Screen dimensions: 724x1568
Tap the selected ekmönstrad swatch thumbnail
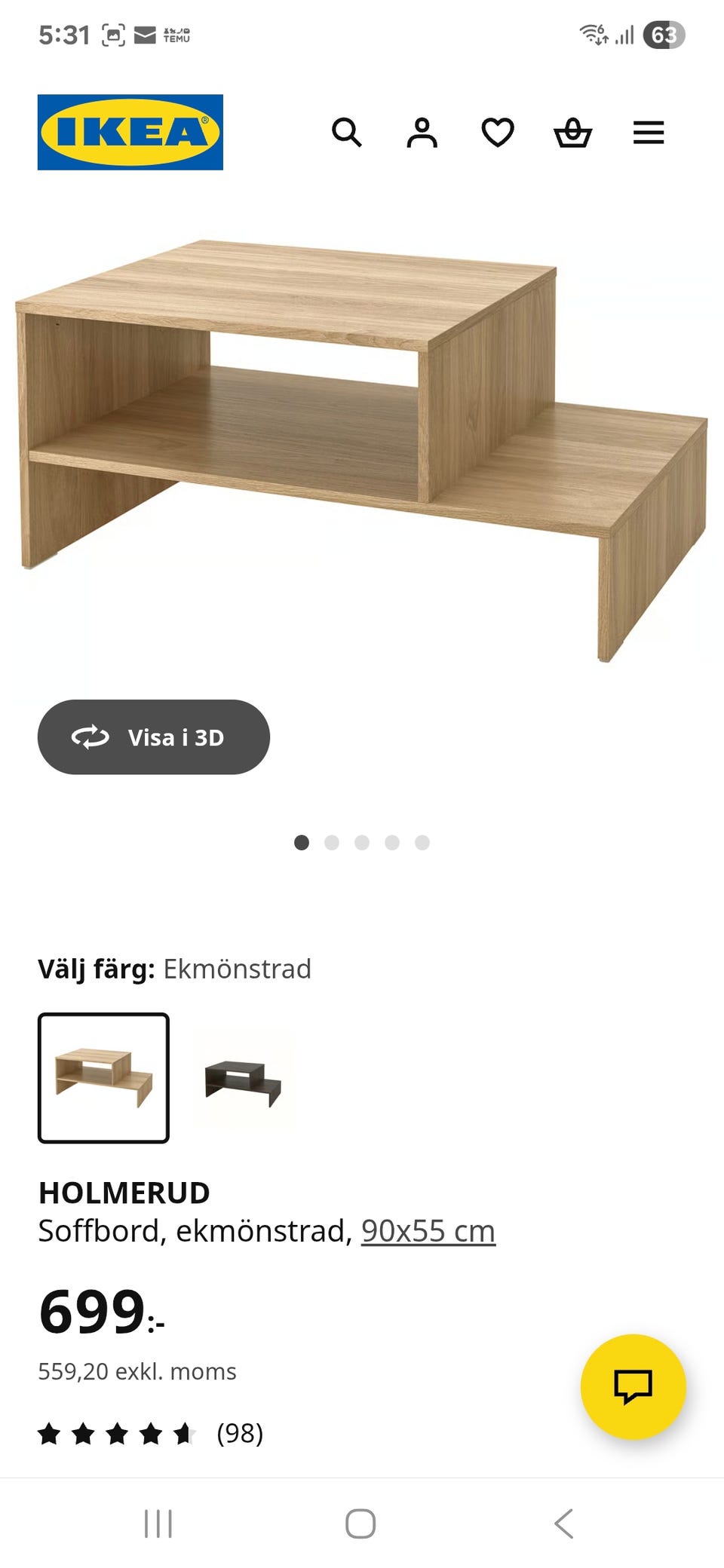pos(103,1079)
